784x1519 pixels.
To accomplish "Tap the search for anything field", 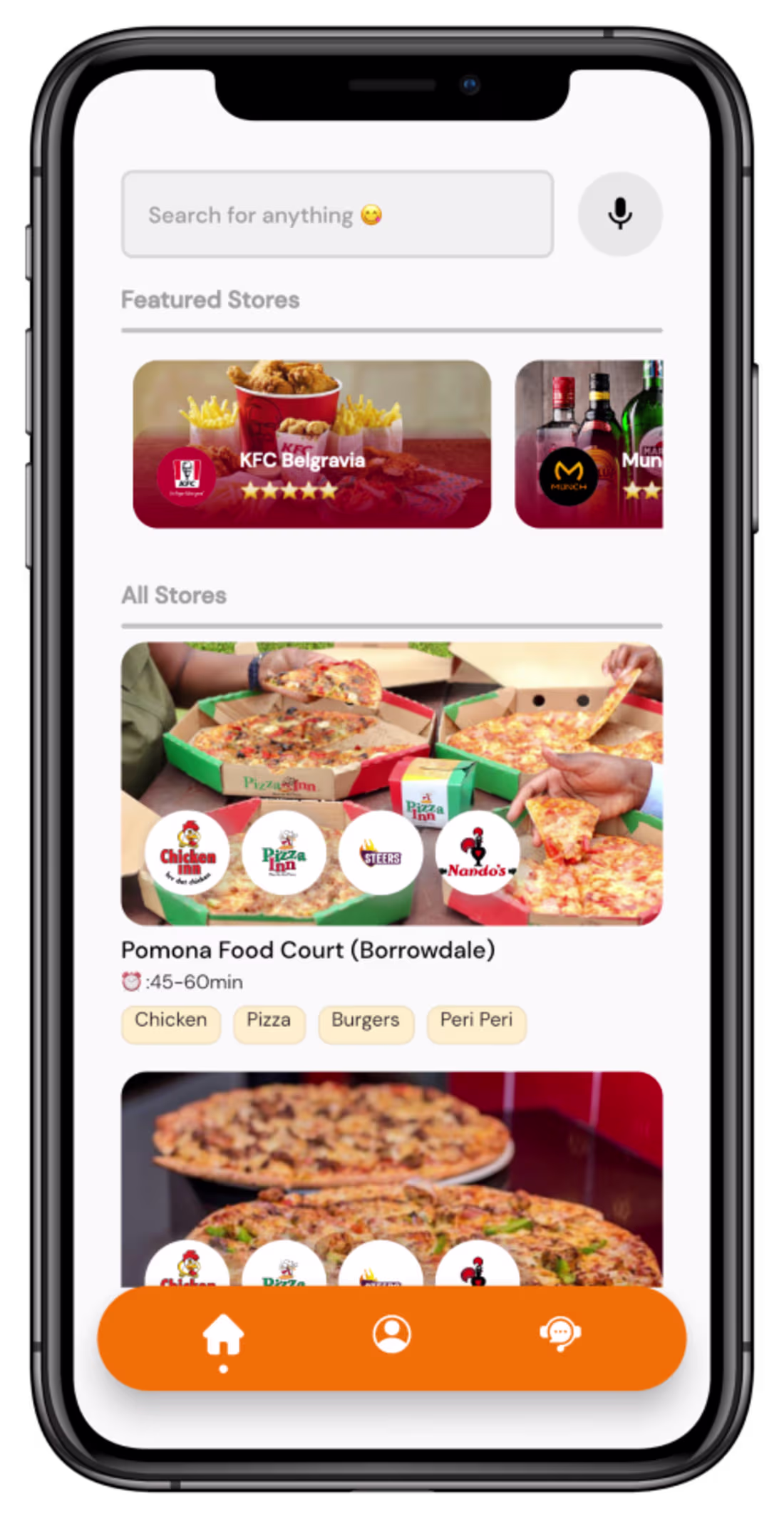I will [337, 214].
